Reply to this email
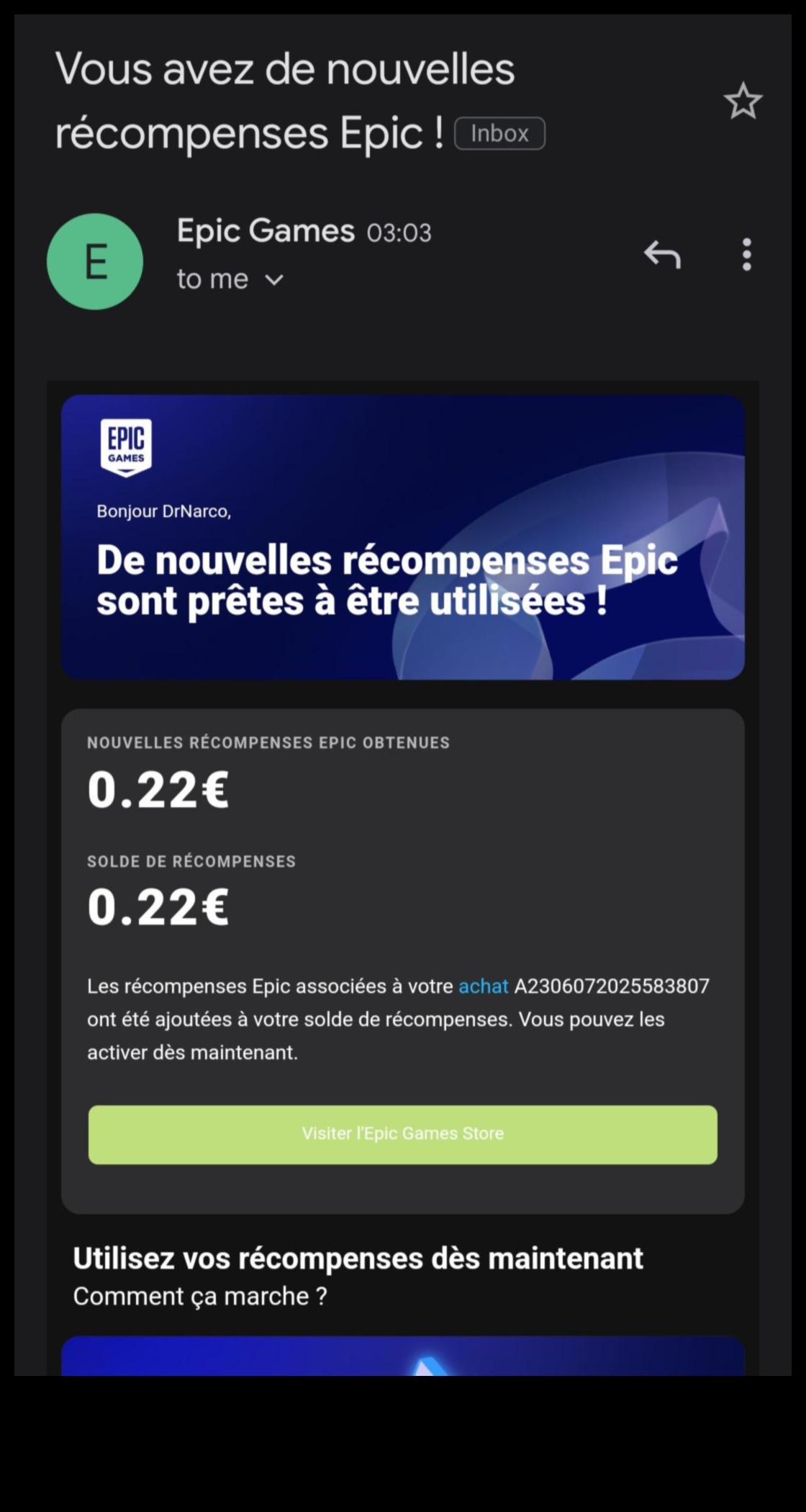Screen dimensions: 806x1512 pyautogui.click(x=662, y=256)
